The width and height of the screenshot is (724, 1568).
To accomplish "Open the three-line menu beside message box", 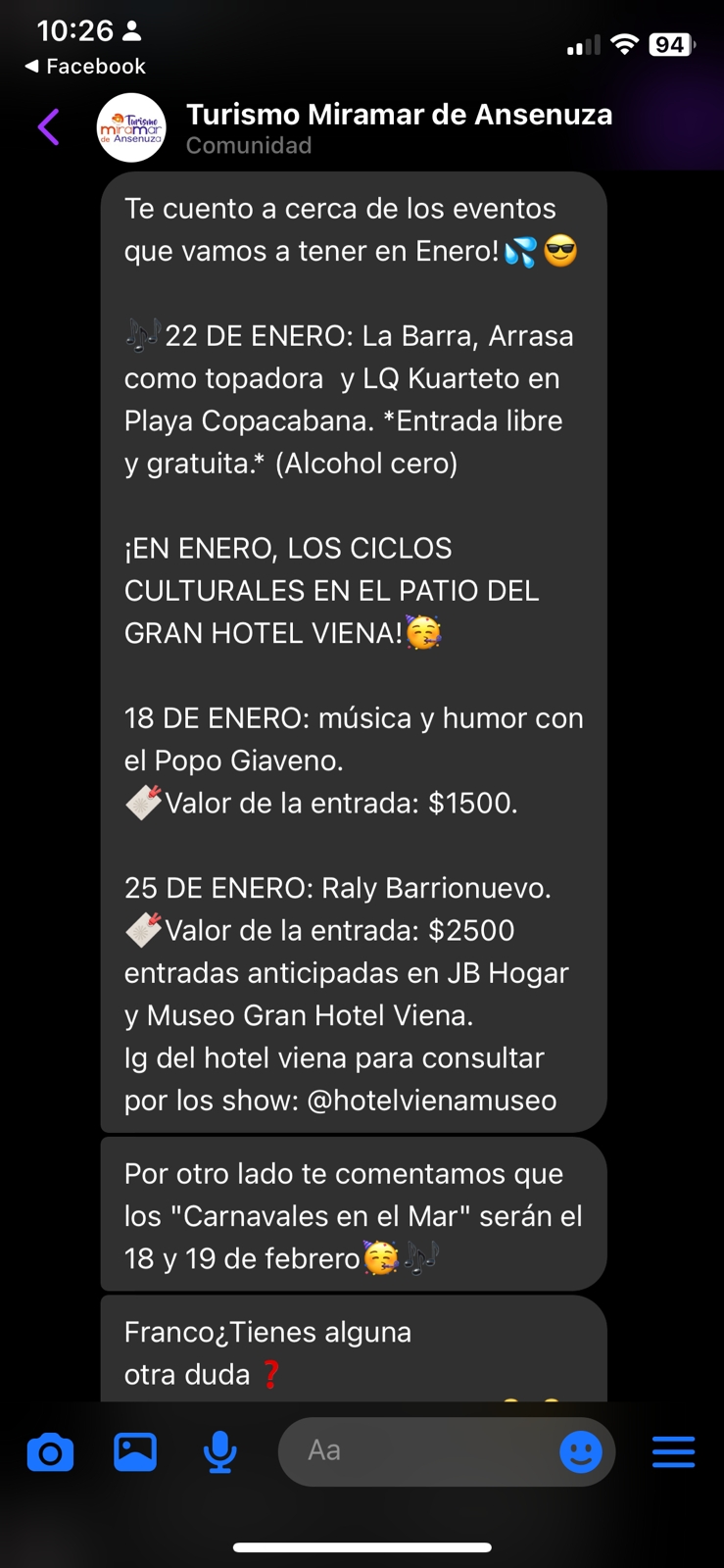I will click(x=674, y=1451).
